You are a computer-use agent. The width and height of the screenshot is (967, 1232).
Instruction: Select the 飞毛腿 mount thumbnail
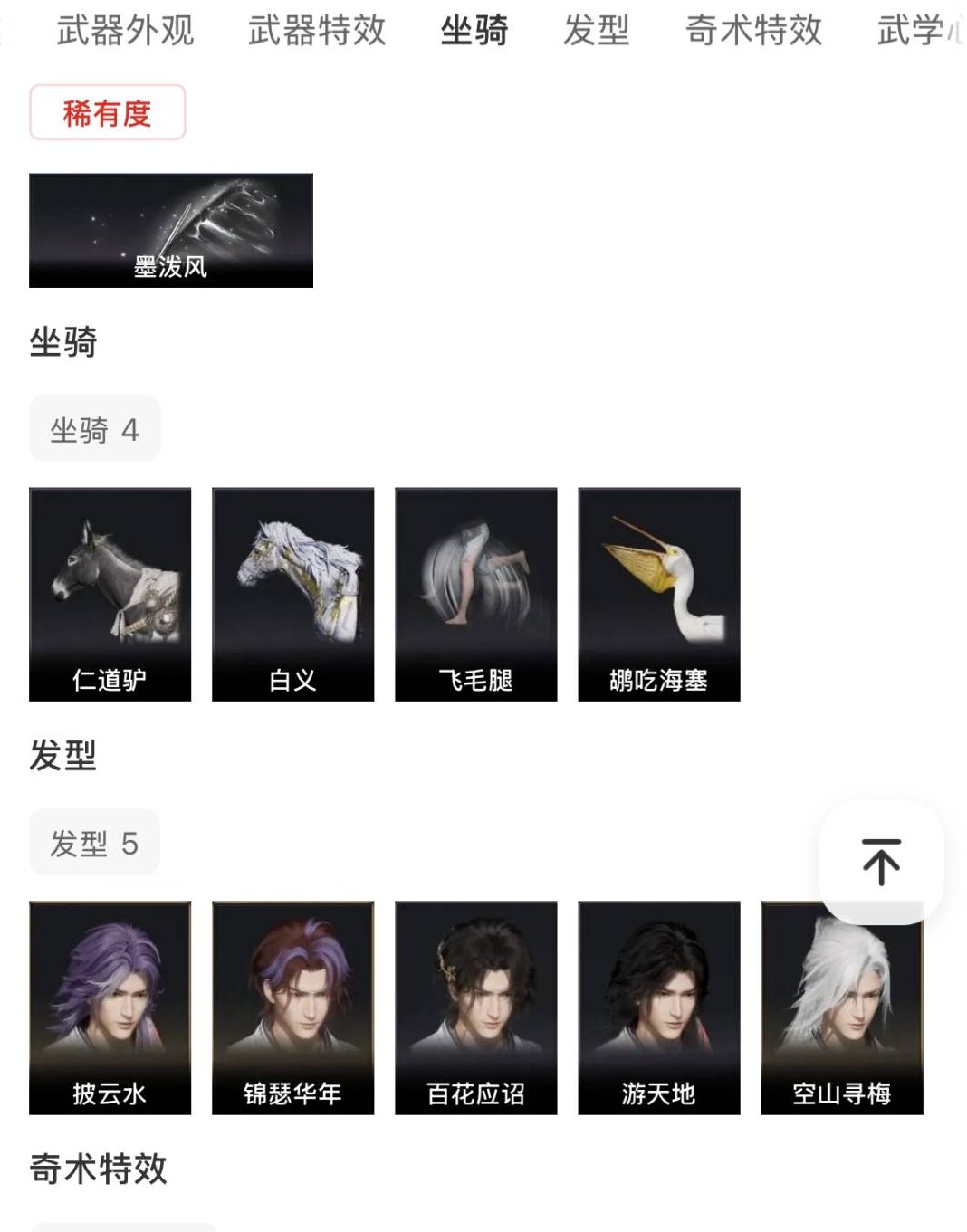[x=476, y=593]
